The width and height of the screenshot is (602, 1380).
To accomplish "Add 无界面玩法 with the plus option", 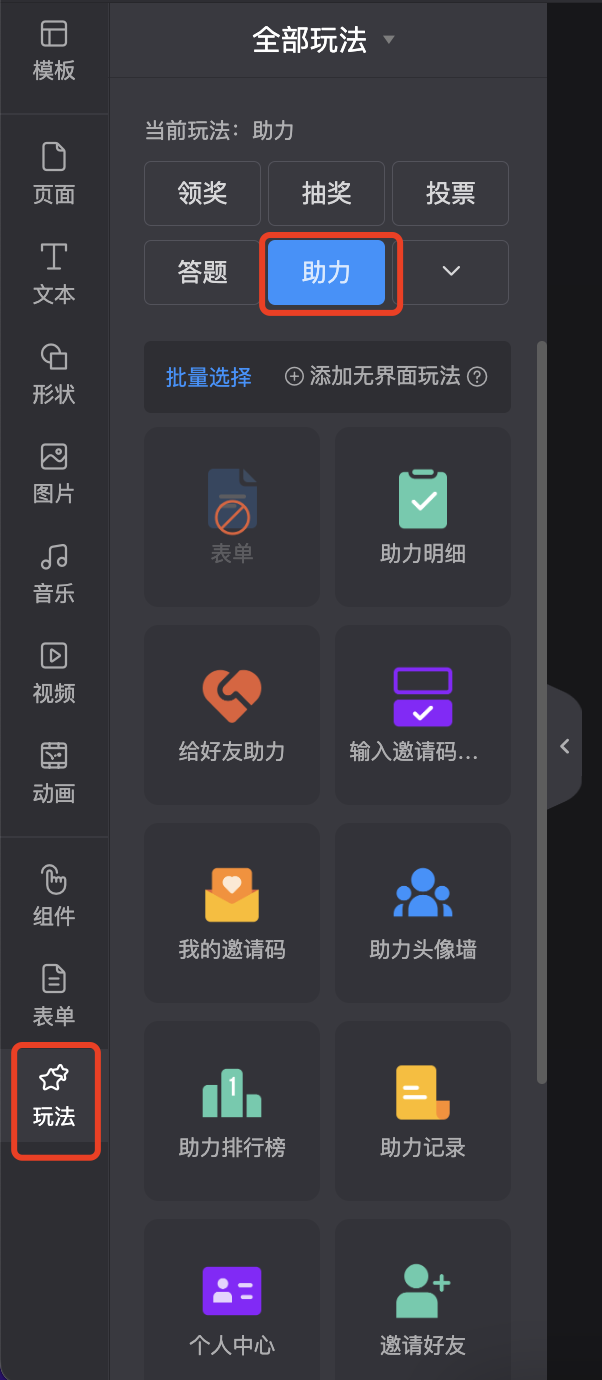I will click(x=386, y=376).
